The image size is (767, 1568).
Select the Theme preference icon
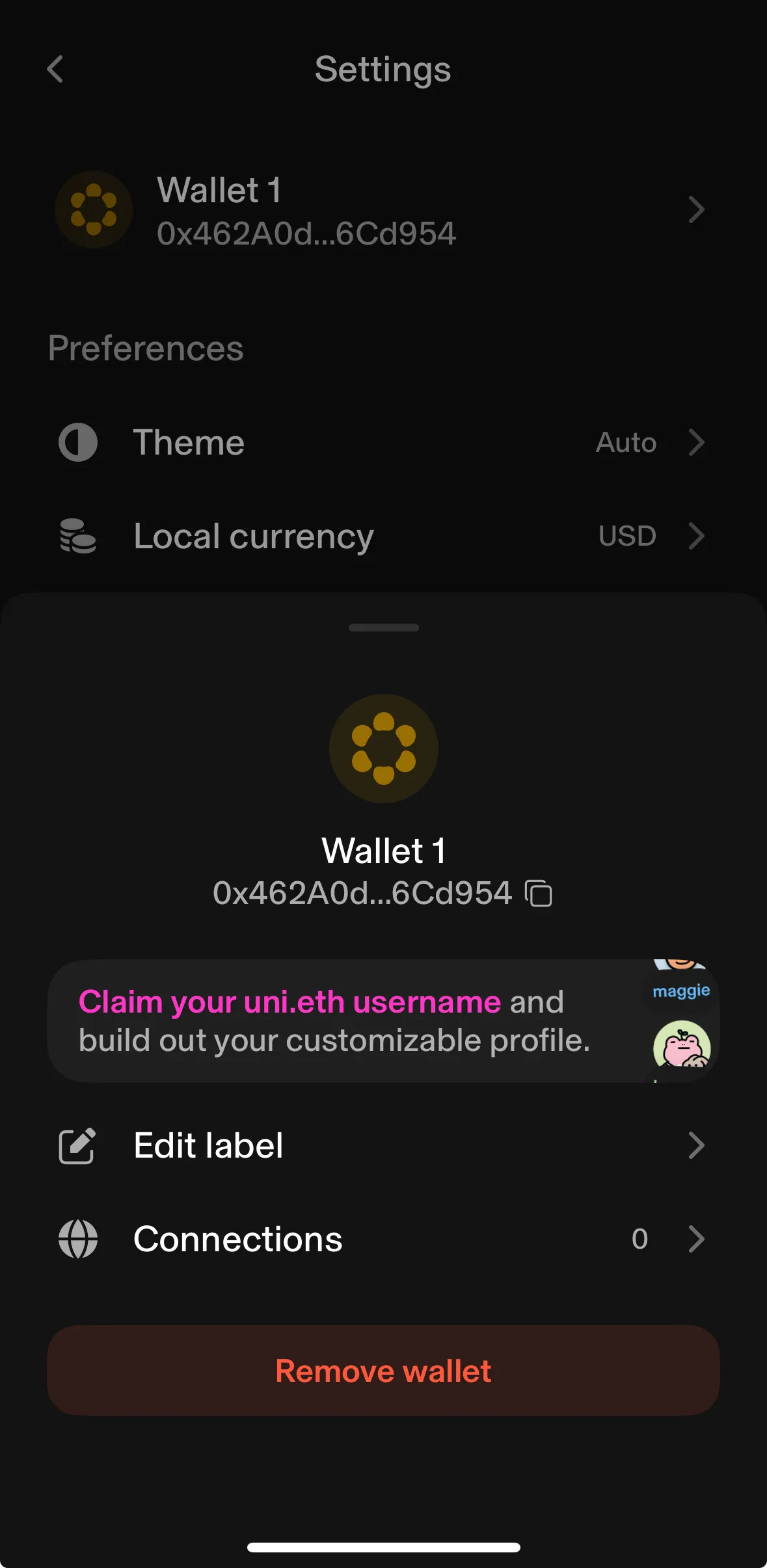[x=77, y=442]
